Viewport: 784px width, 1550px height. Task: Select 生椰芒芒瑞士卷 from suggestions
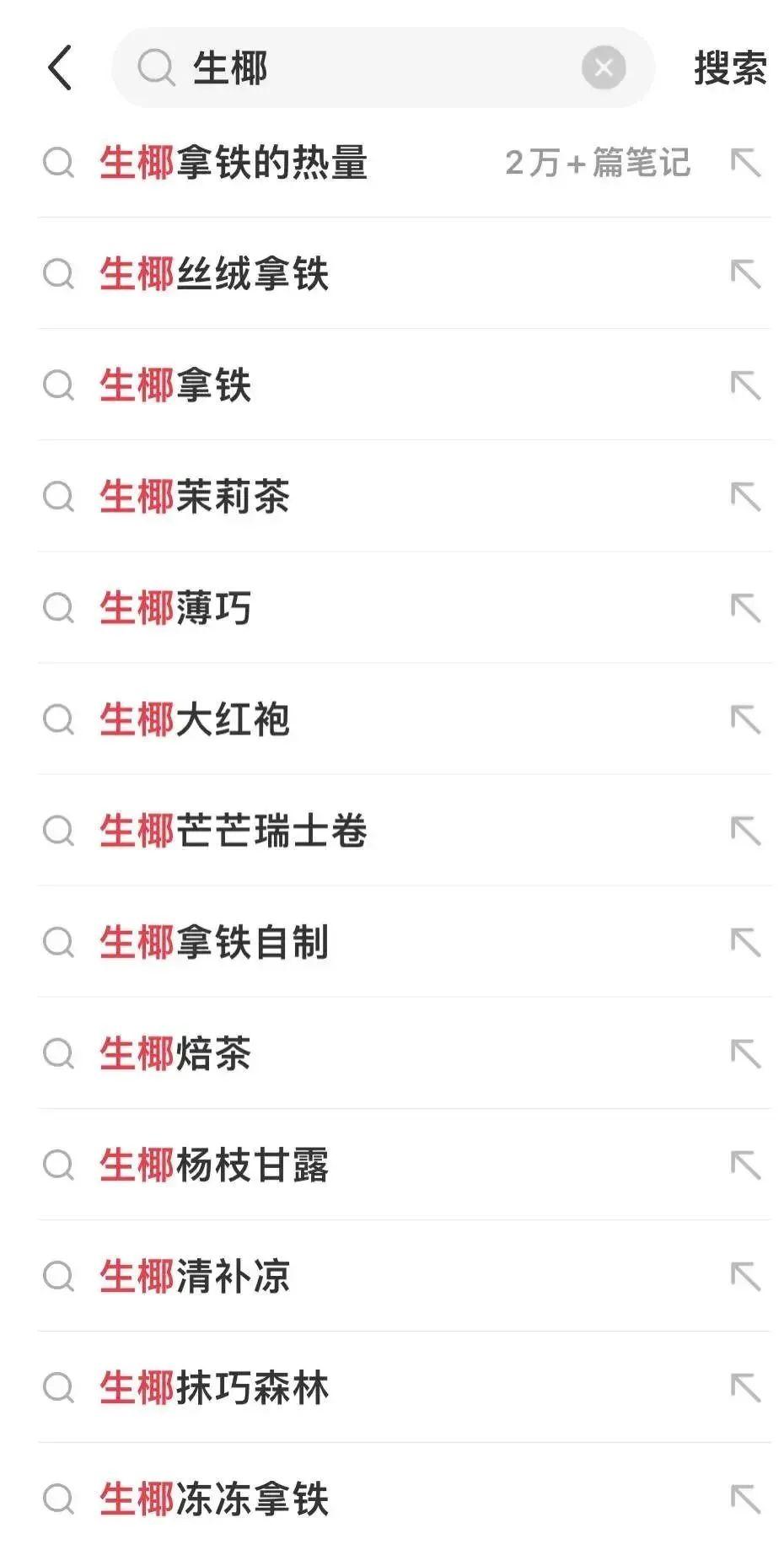click(x=234, y=831)
